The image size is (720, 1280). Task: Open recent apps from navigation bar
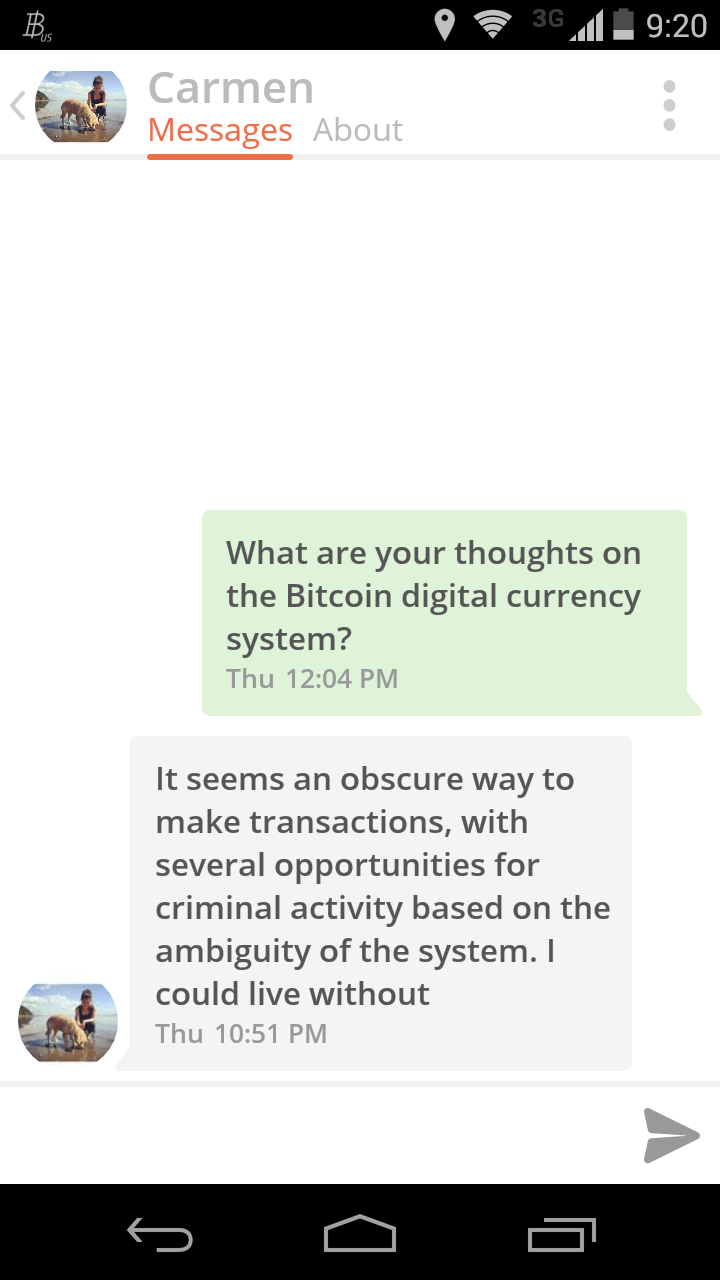point(561,1234)
